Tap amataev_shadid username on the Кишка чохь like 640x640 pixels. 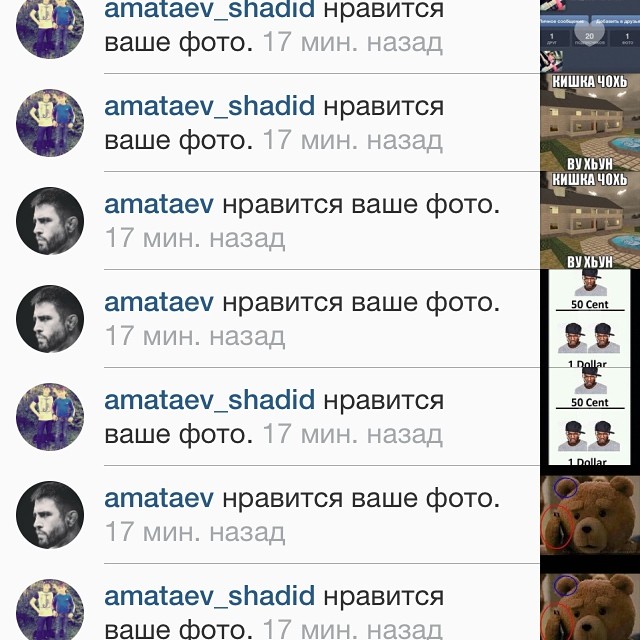209,106
